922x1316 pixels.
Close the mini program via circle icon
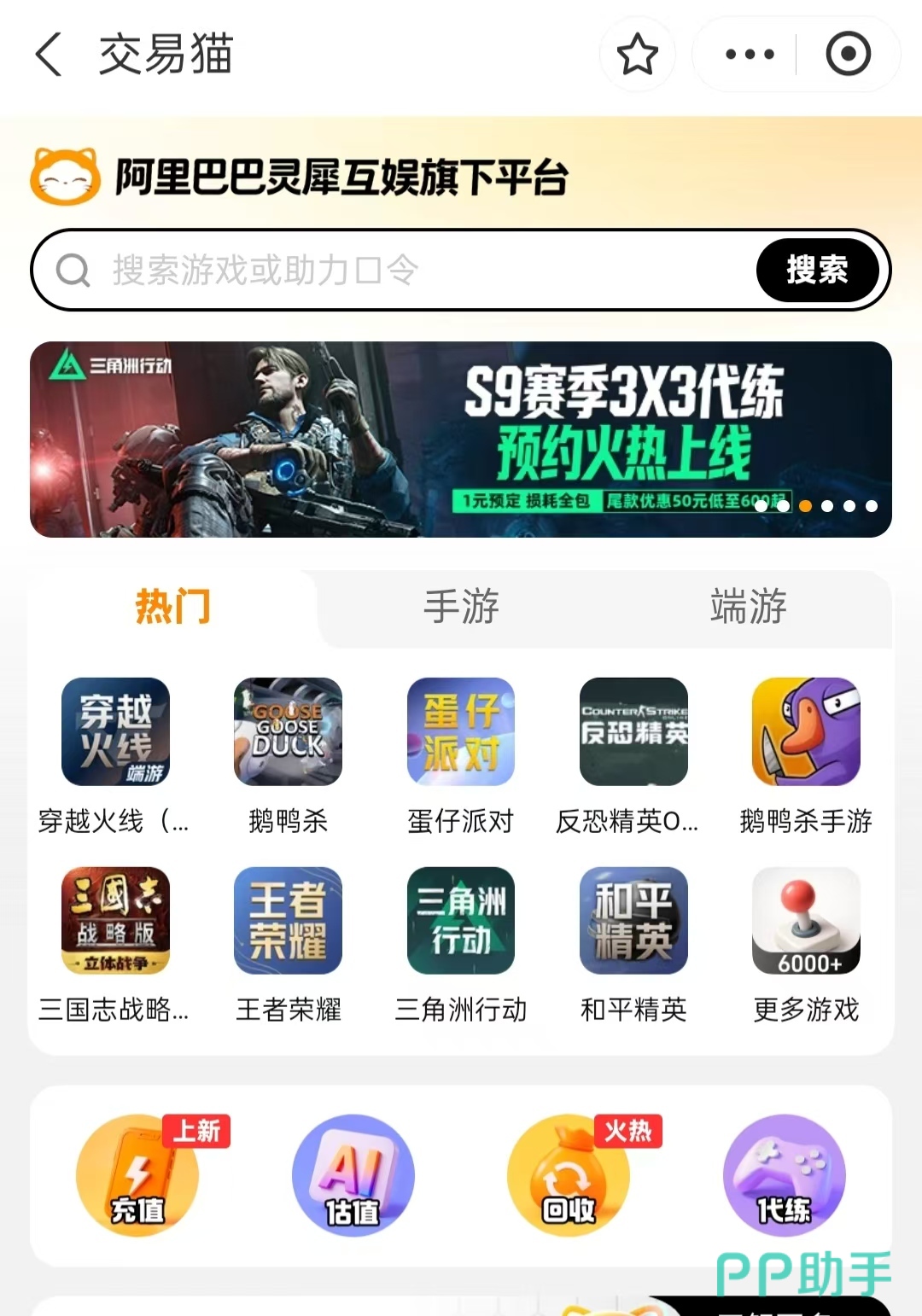(x=848, y=55)
